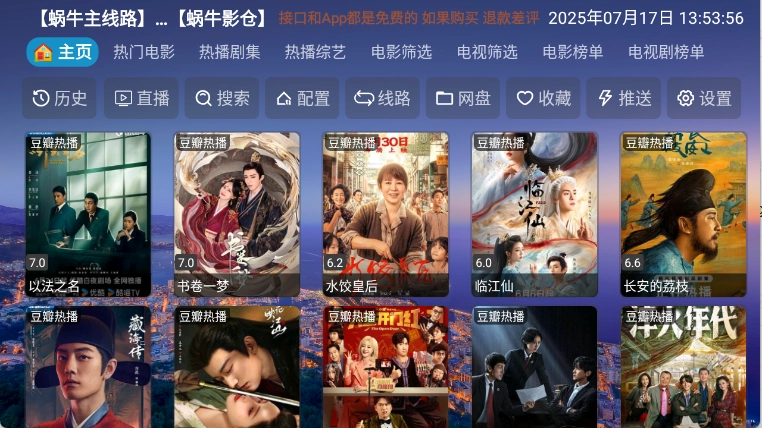Select the 热播综艺 tab
Viewport: 762px width, 428px height.
315,52
